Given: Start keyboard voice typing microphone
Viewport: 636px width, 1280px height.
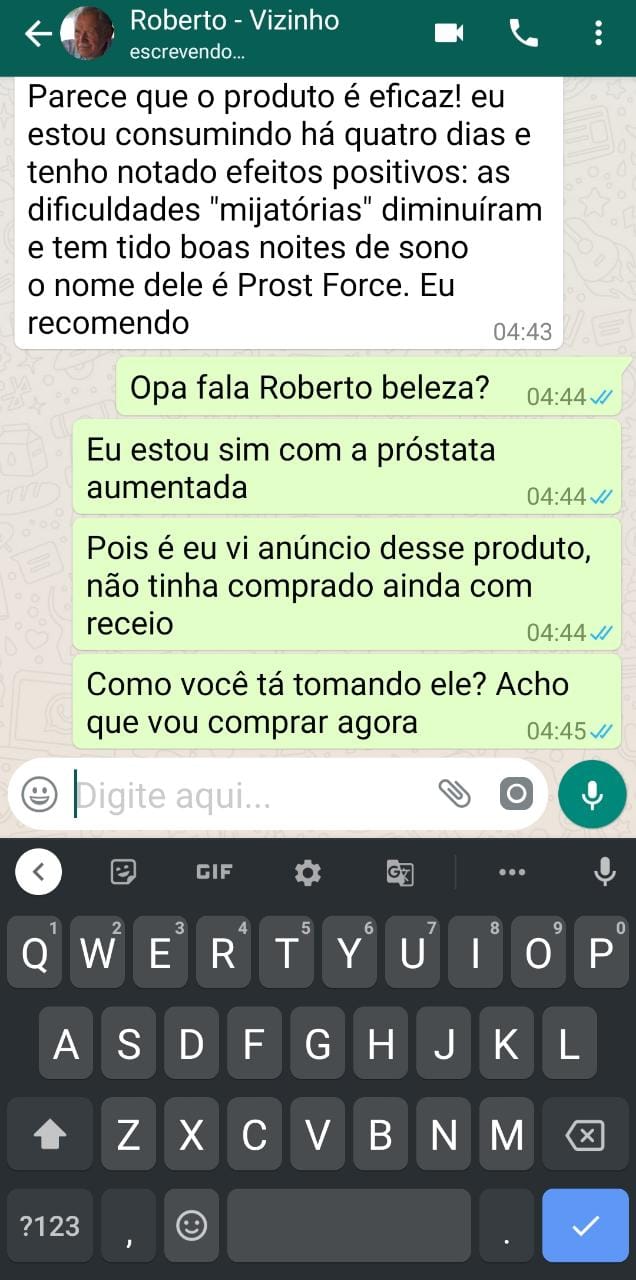Looking at the screenshot, I should 604,872.
